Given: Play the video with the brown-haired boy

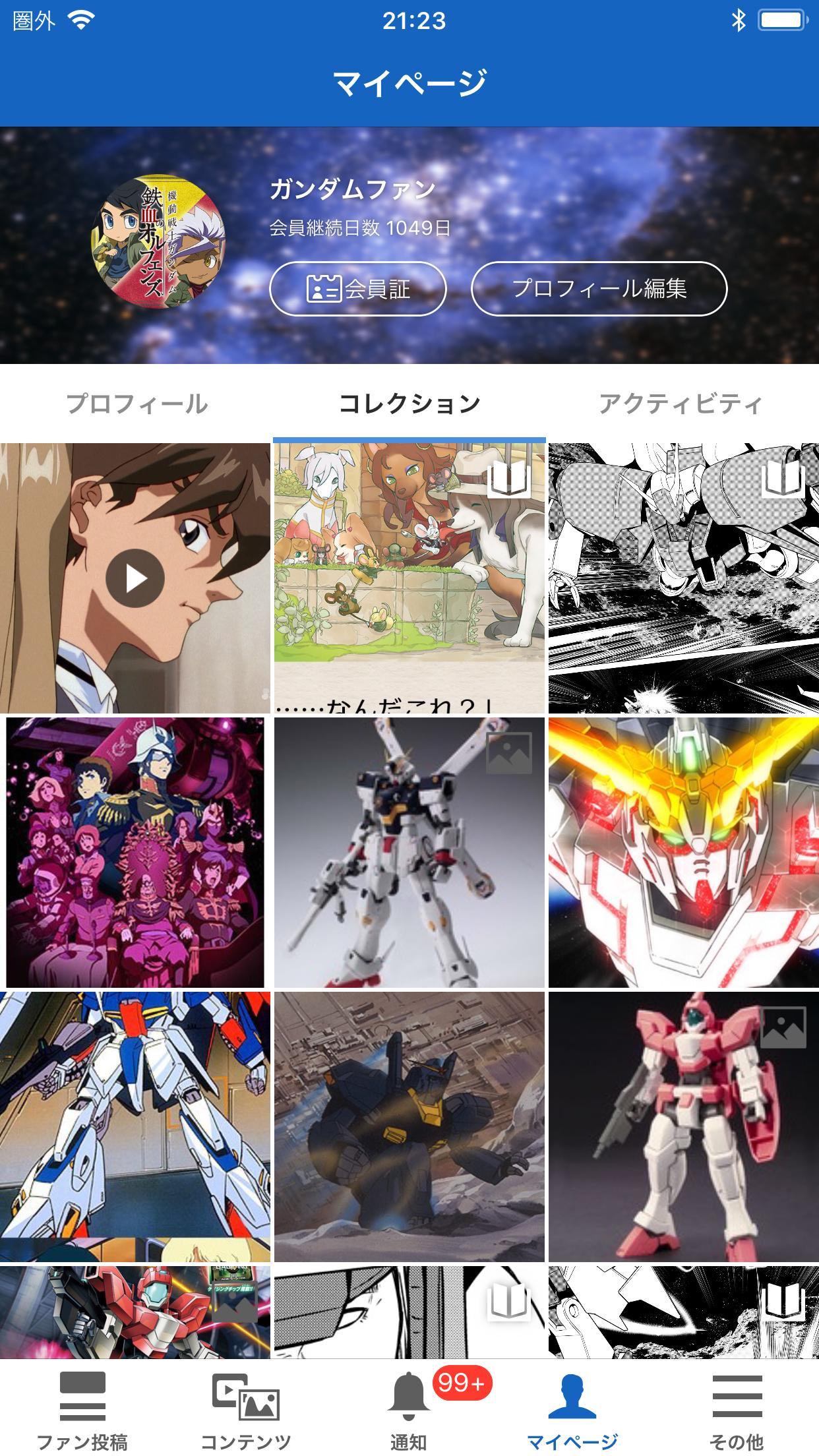Looking at the screenshot, I should 135,578.
